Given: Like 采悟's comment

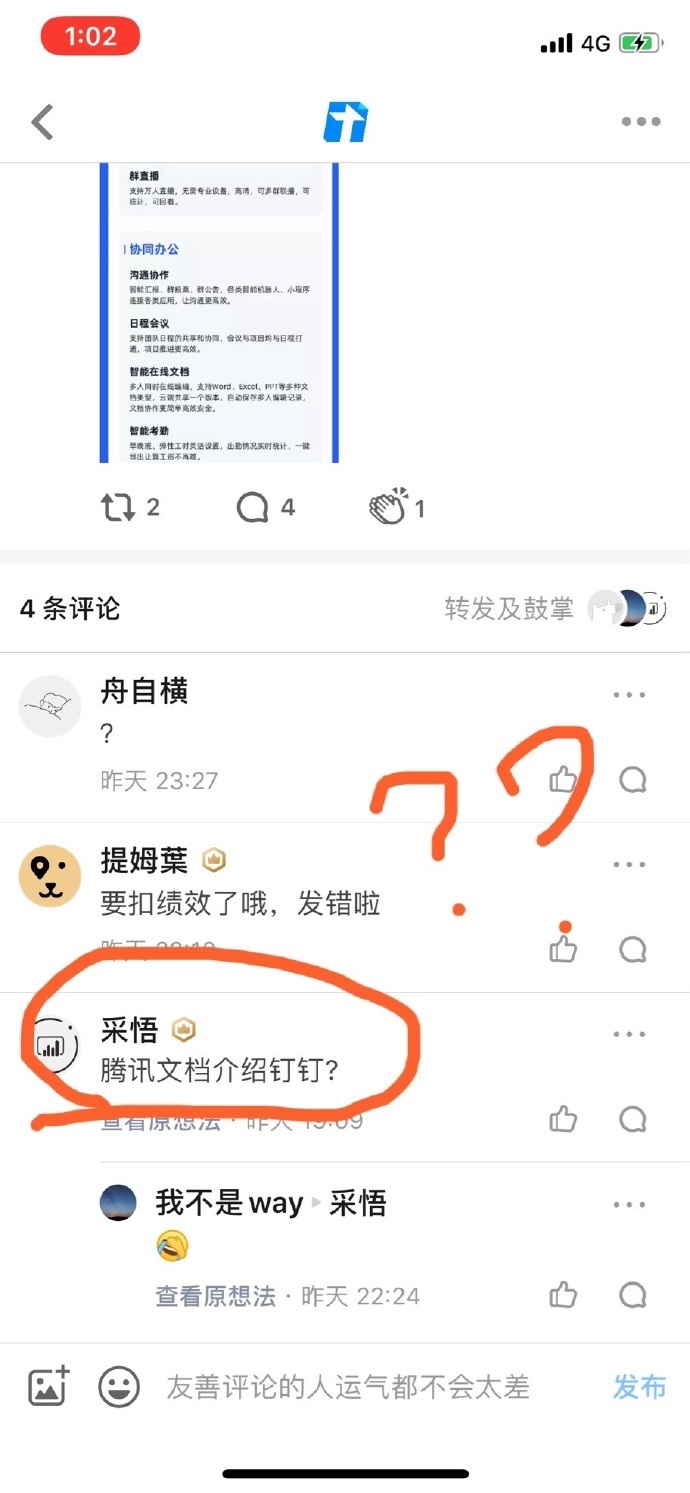Looking at the screenshot, I should (564, 1119).
